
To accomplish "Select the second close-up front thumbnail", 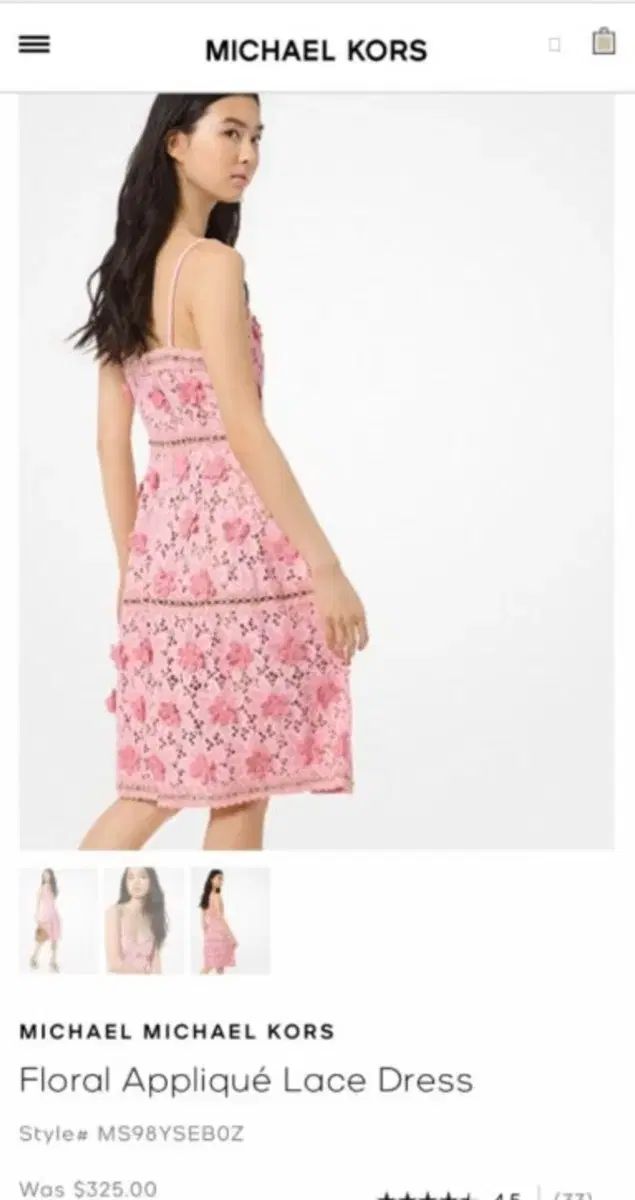I will [144, 920].
